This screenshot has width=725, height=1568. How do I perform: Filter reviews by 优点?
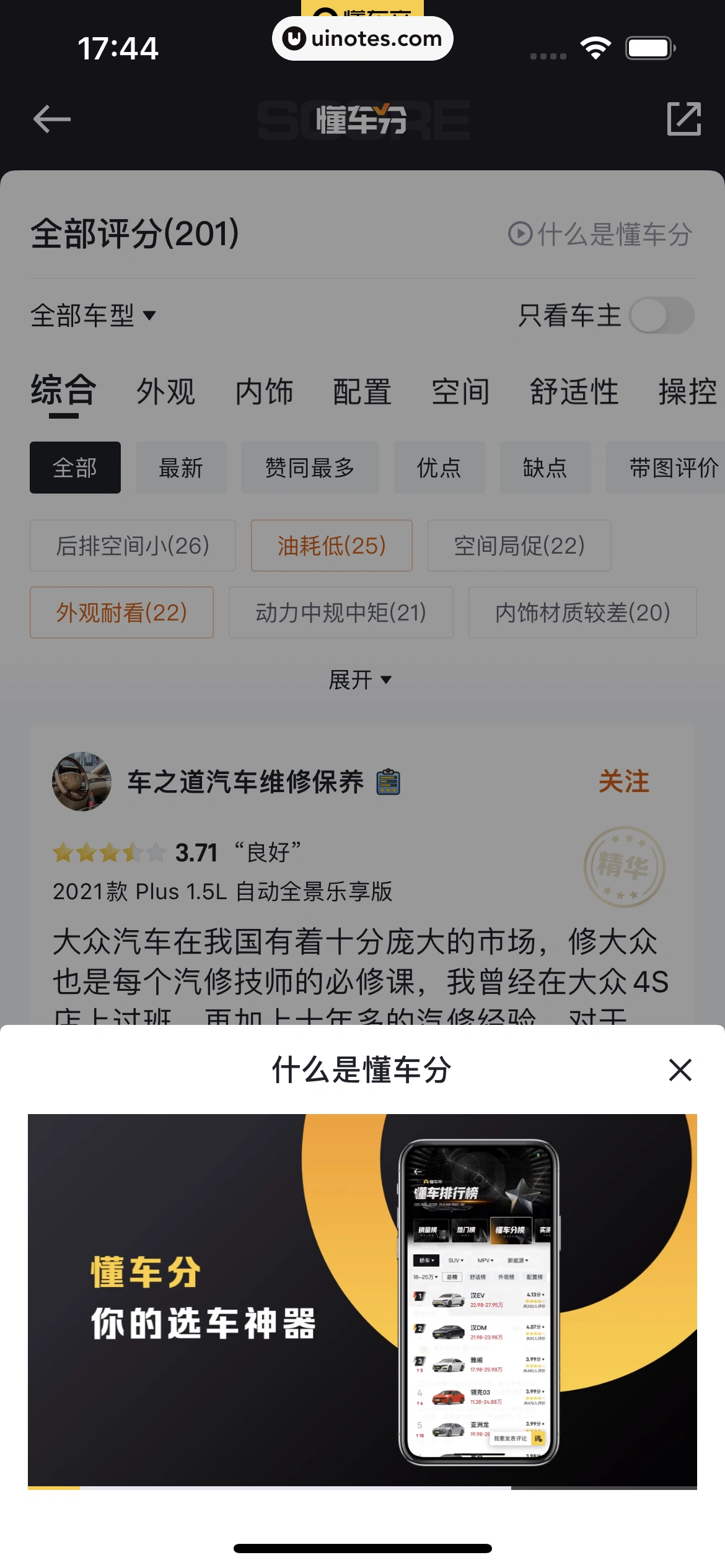439,468
